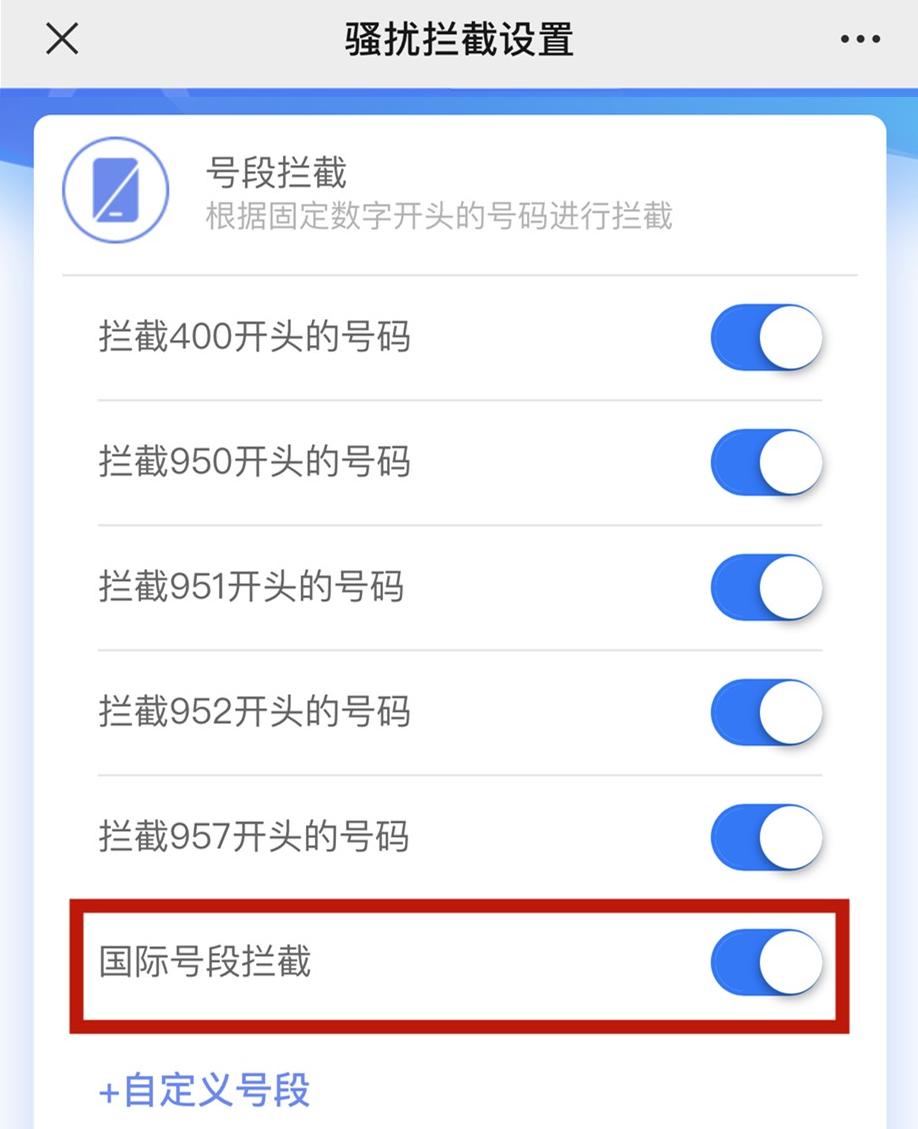Switch off 957 prefix call blocking

(765, 837)
